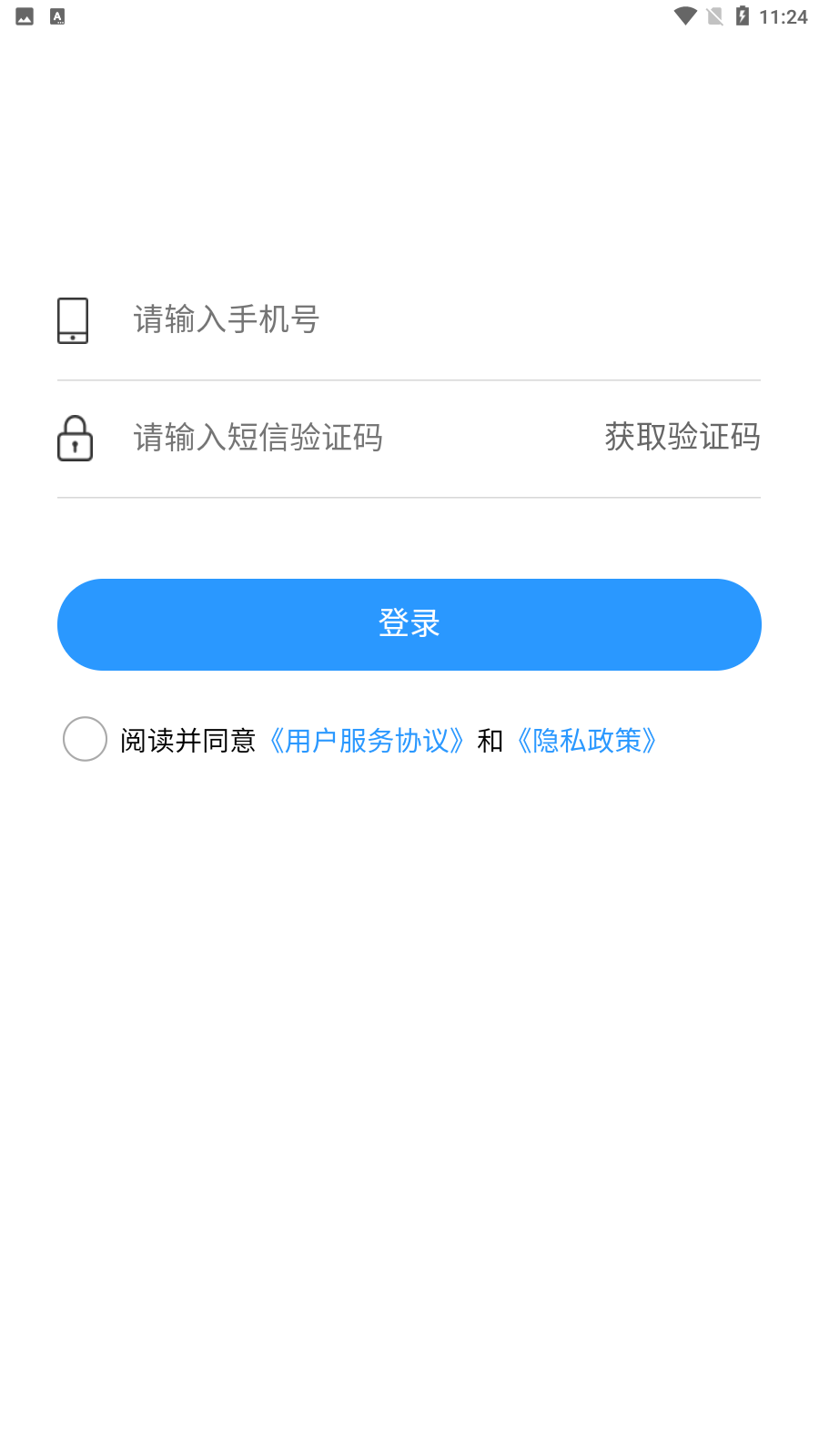Tap the blue 登录 login button
The image size is (819, 1456).
coord(409,624)
